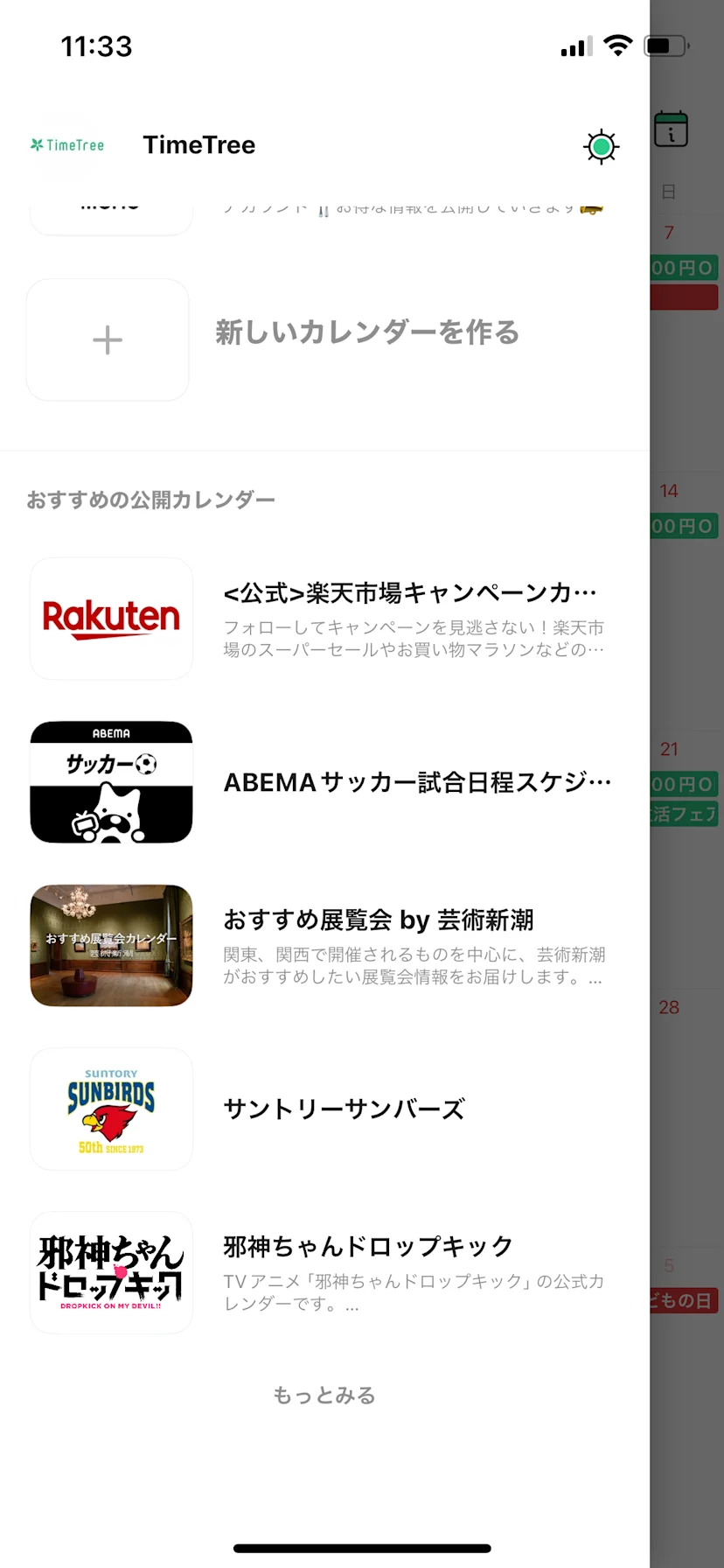Tap the calendar icon on the right edge

(671, 129)
